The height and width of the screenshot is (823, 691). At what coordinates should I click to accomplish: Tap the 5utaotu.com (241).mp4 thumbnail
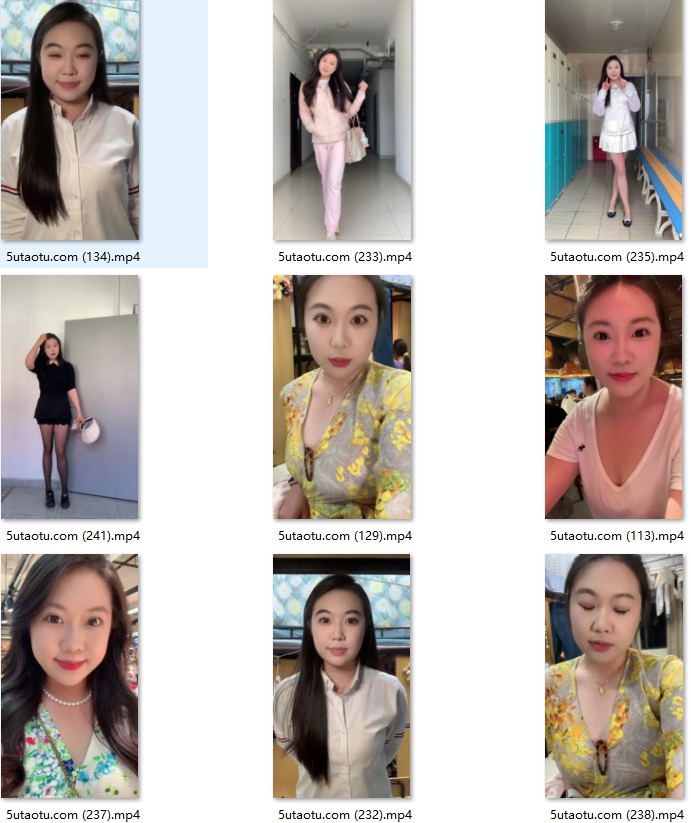click(x=70, y=397)
